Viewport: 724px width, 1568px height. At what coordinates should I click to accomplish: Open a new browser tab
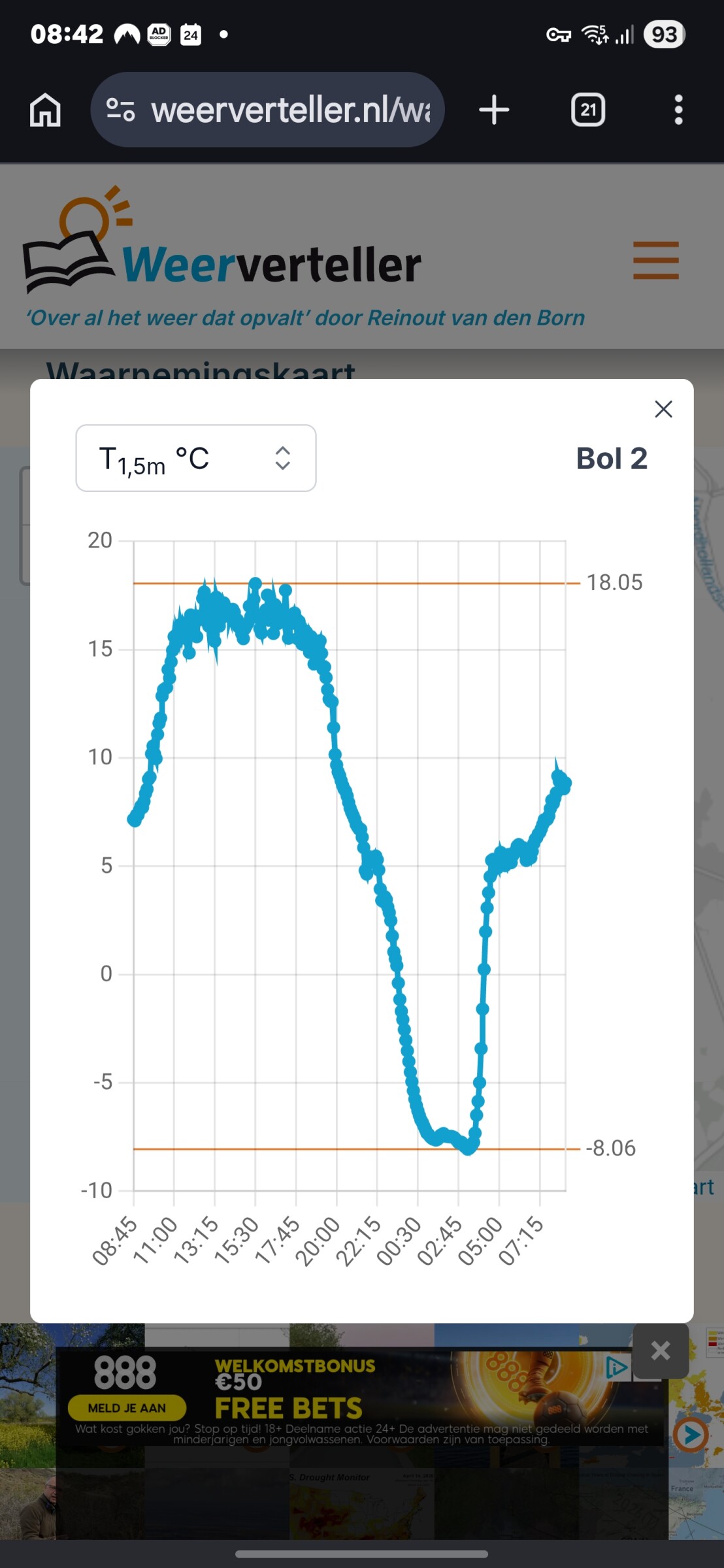point(494,110)
